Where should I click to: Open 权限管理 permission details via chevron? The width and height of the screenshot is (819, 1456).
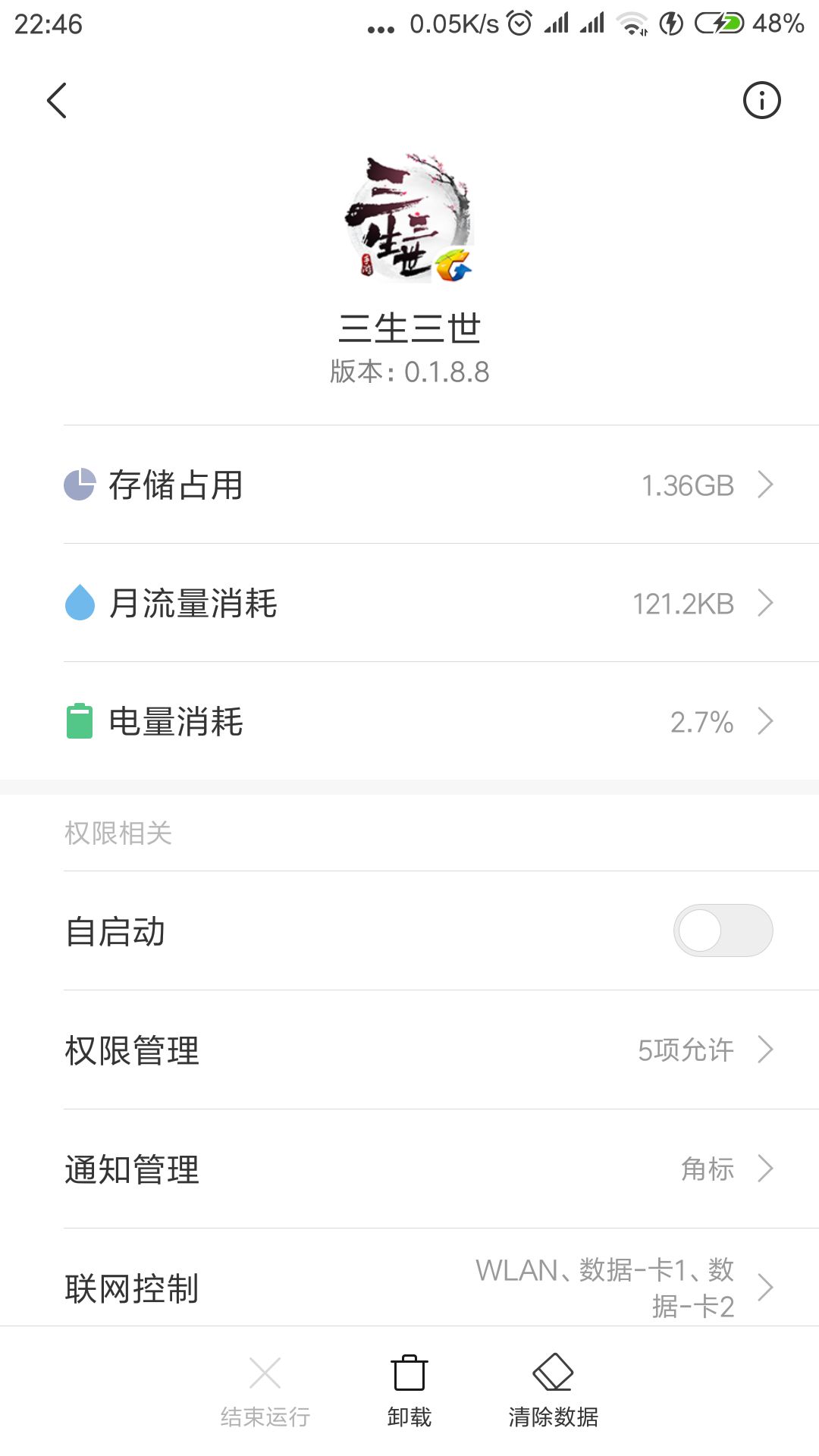(766, 1050)
